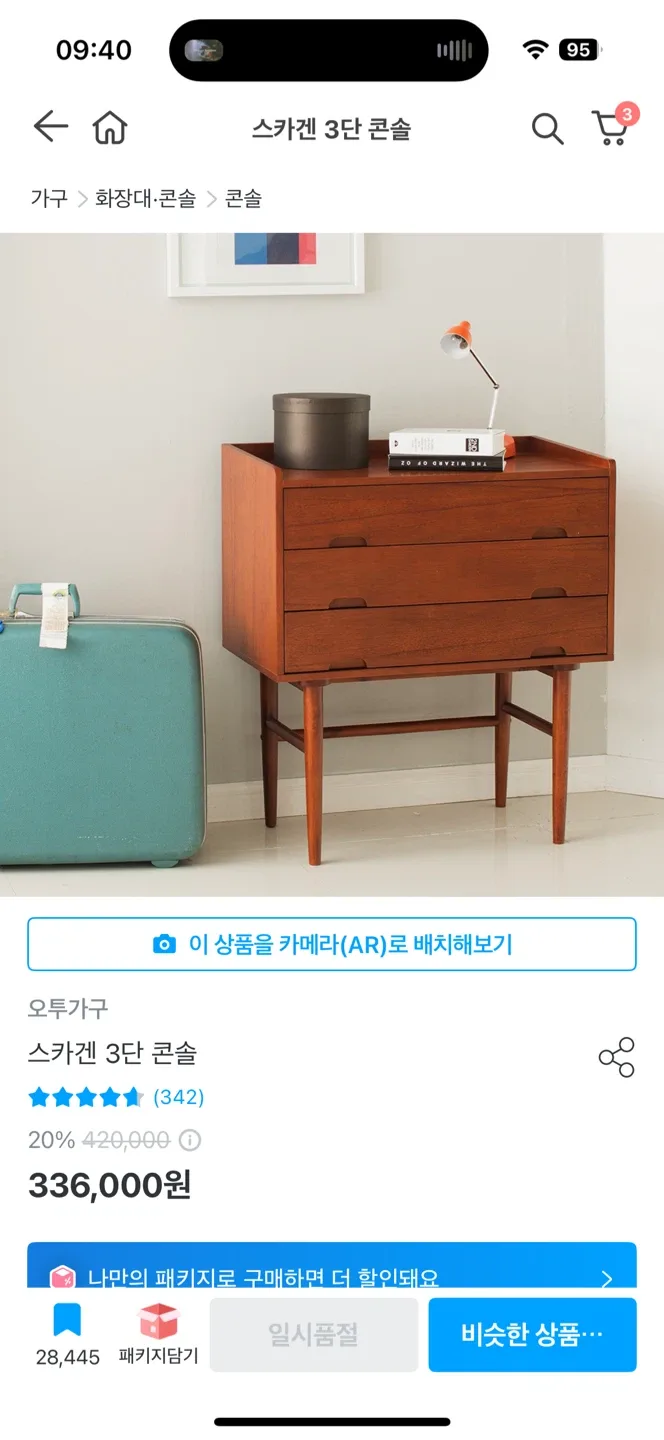
Task: Place this product with camera AR
Action: [332, 944]
